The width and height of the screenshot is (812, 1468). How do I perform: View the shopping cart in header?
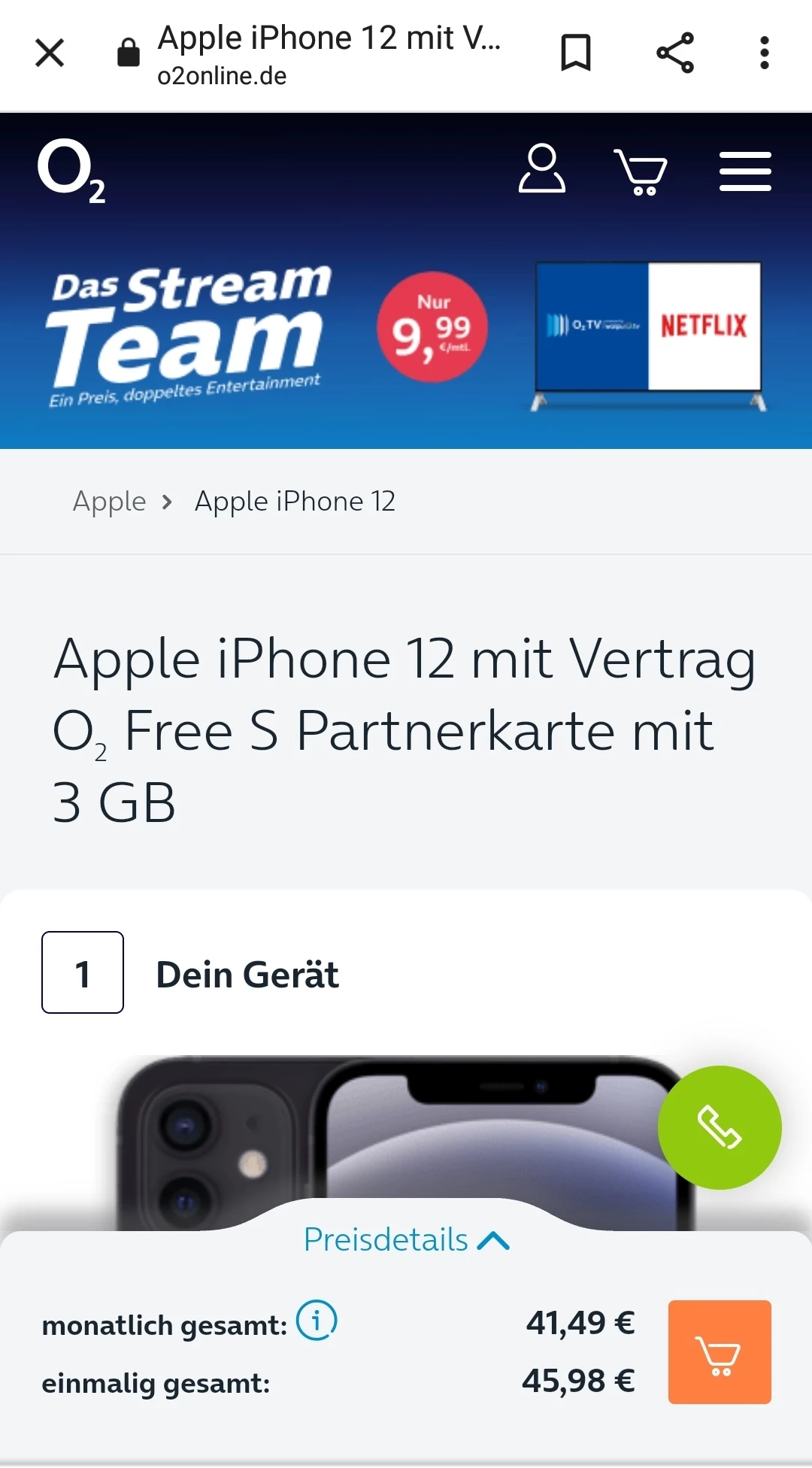[641, 171]
